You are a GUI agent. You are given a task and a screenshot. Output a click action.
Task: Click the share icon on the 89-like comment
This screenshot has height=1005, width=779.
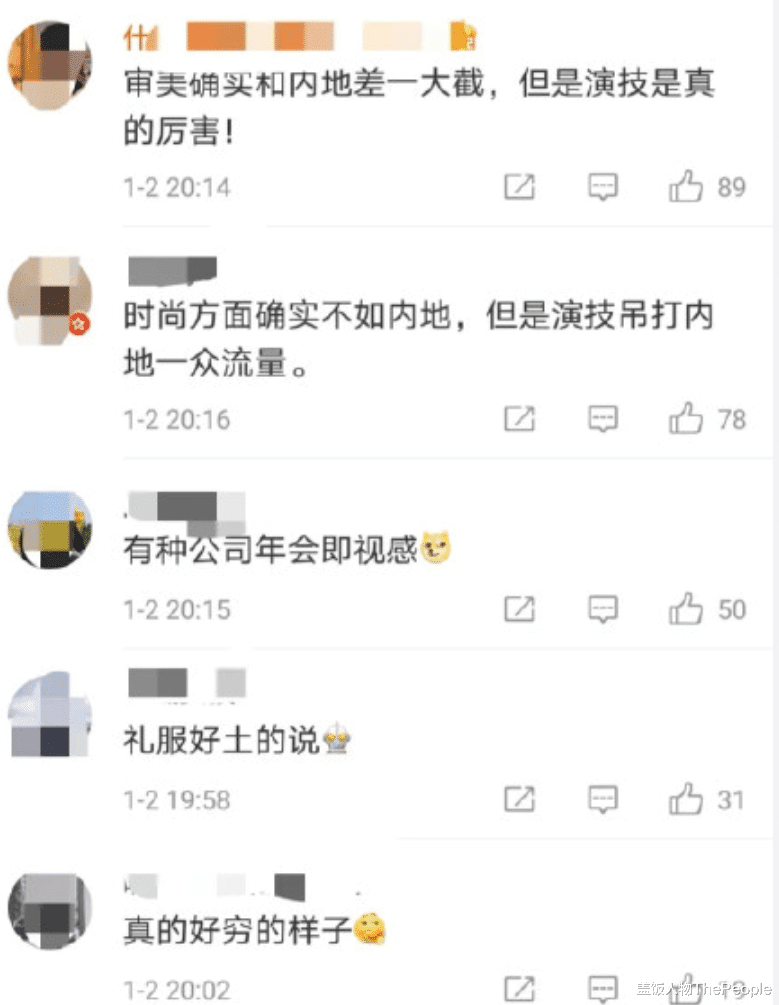(x=519, y=187)
